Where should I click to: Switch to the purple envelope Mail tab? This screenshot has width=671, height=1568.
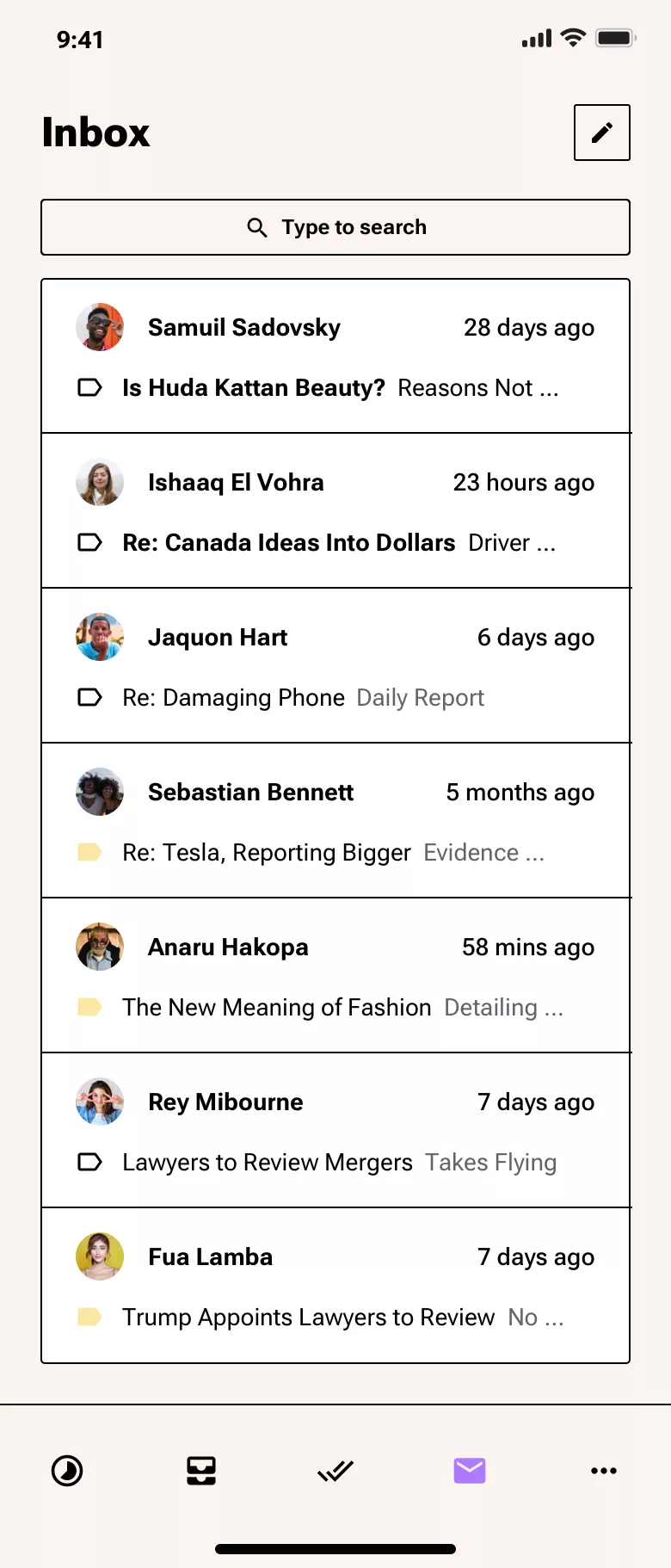pos(469,1471)
